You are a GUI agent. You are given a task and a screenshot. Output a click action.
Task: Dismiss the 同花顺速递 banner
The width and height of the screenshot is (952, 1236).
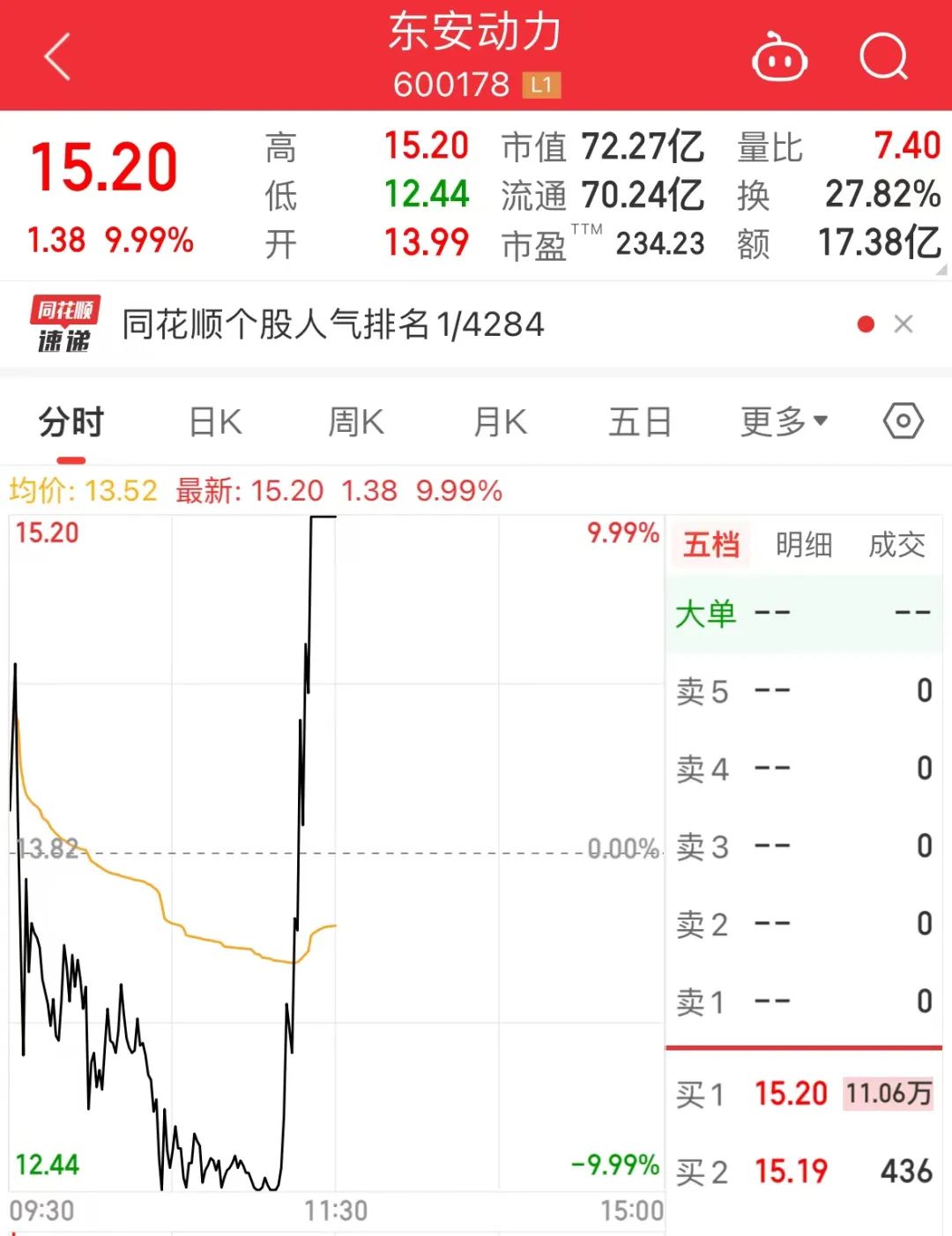903,324
